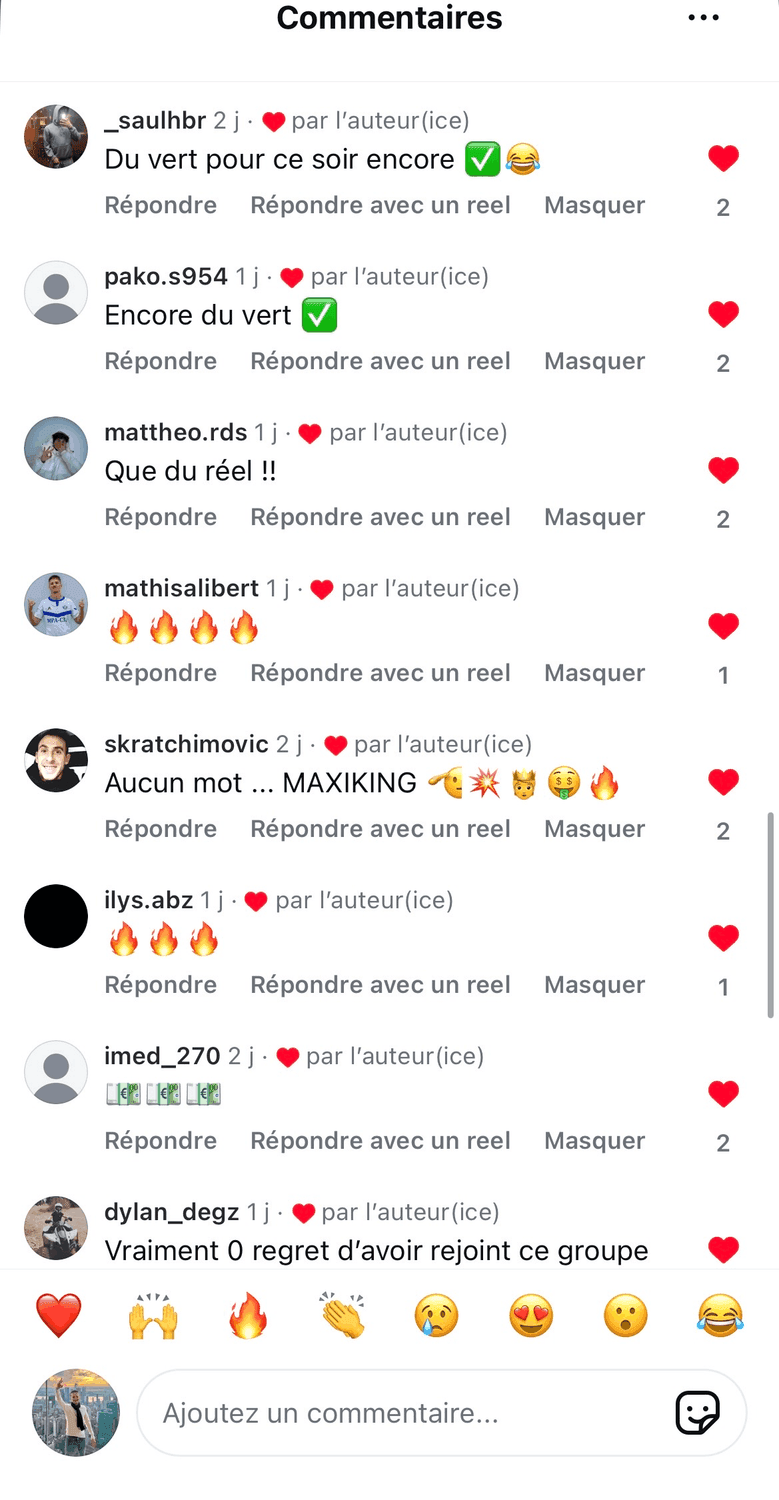
Task: Insert the red heart emoji reaction
Action: pyautogui.click(x=58, y=1315)
